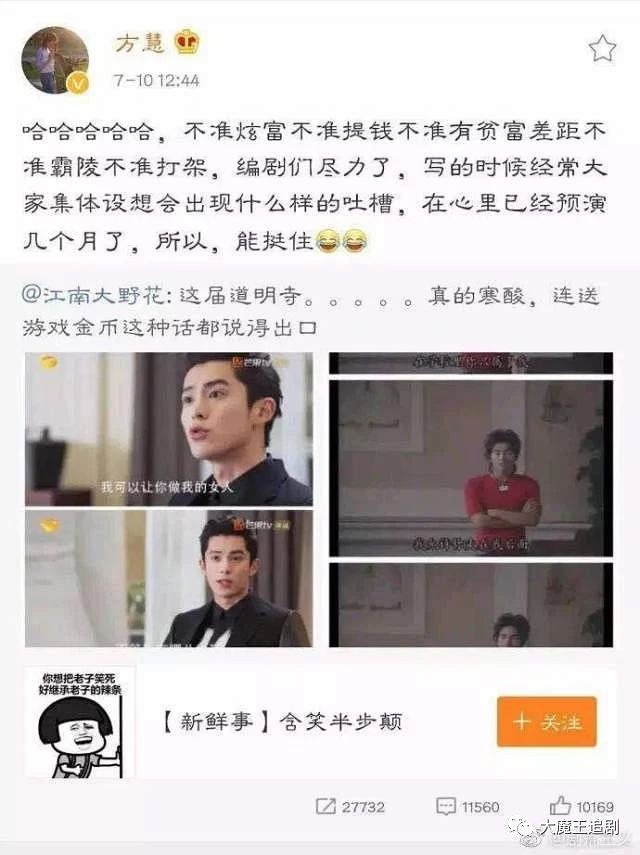Open the comments with 11560 replies
The image size is (640, 855).
[466, 806]
